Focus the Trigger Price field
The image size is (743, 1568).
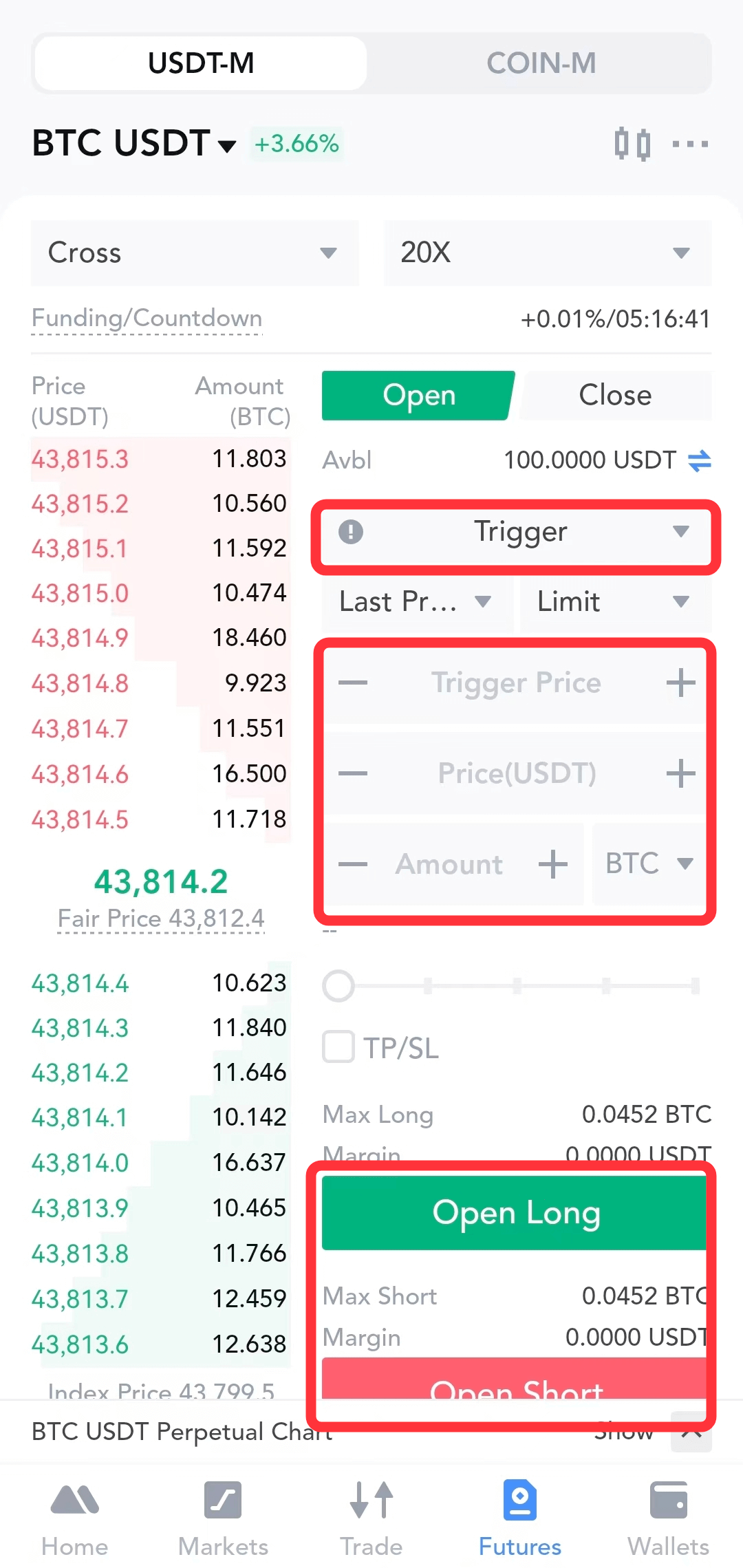point(516,683)
